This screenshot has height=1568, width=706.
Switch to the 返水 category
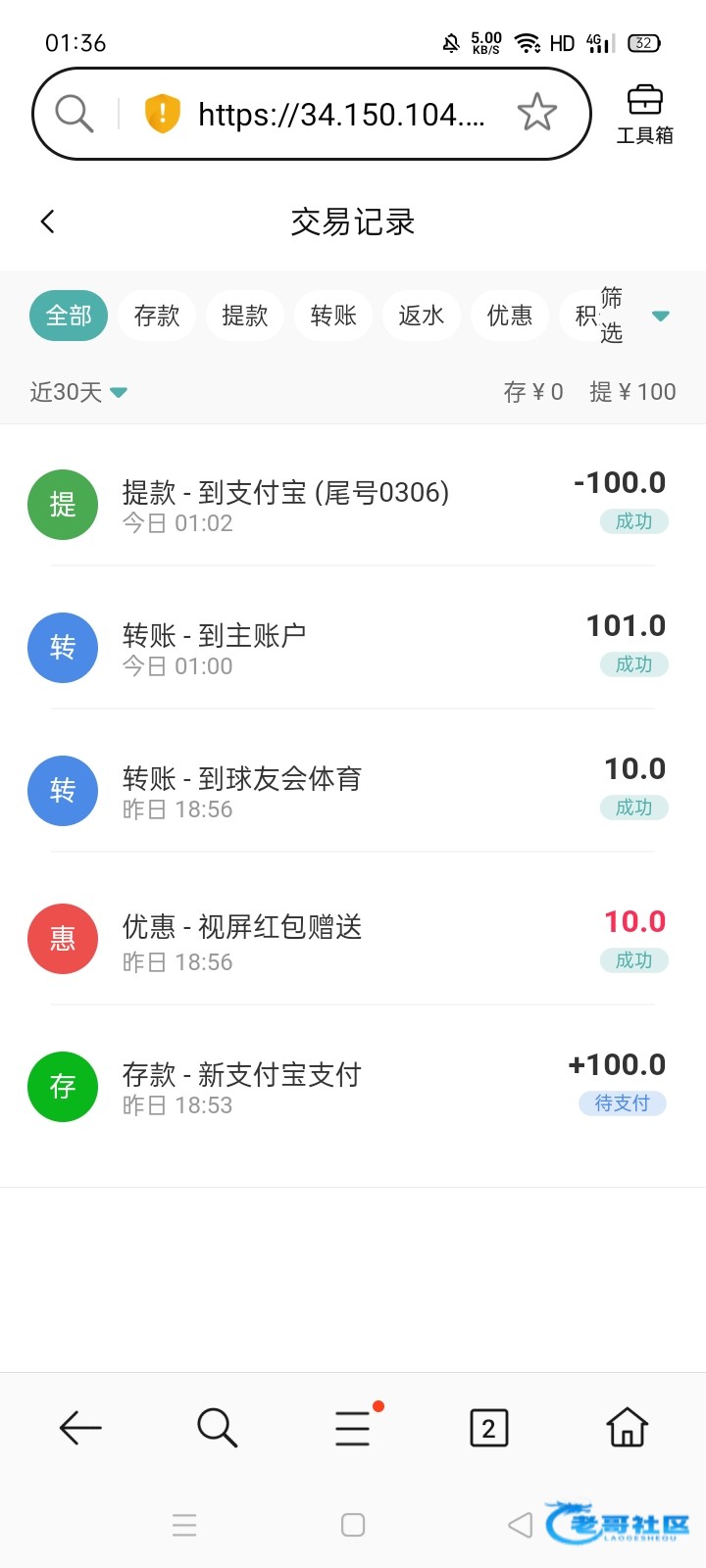click(x=422, y=316)
